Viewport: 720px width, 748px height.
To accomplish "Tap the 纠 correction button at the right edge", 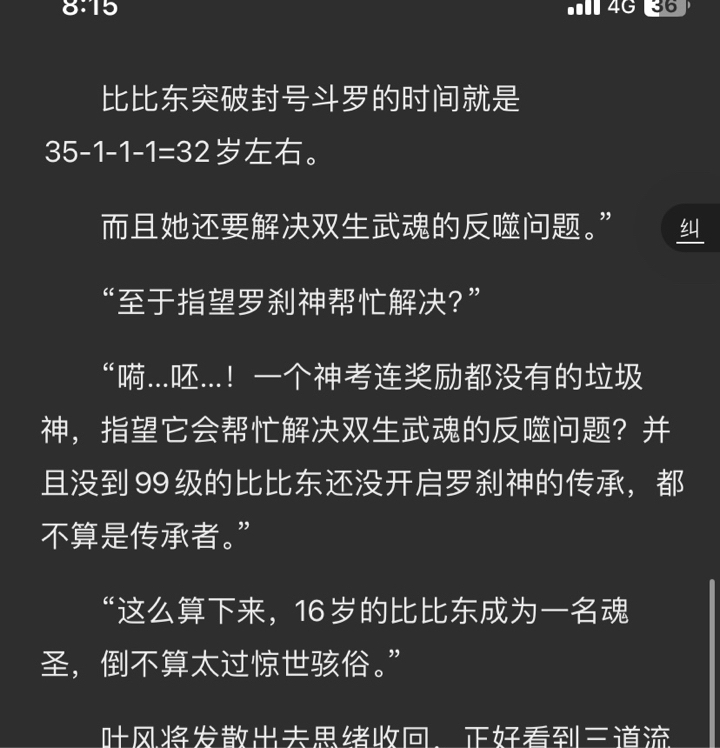I will click(691, 229).
